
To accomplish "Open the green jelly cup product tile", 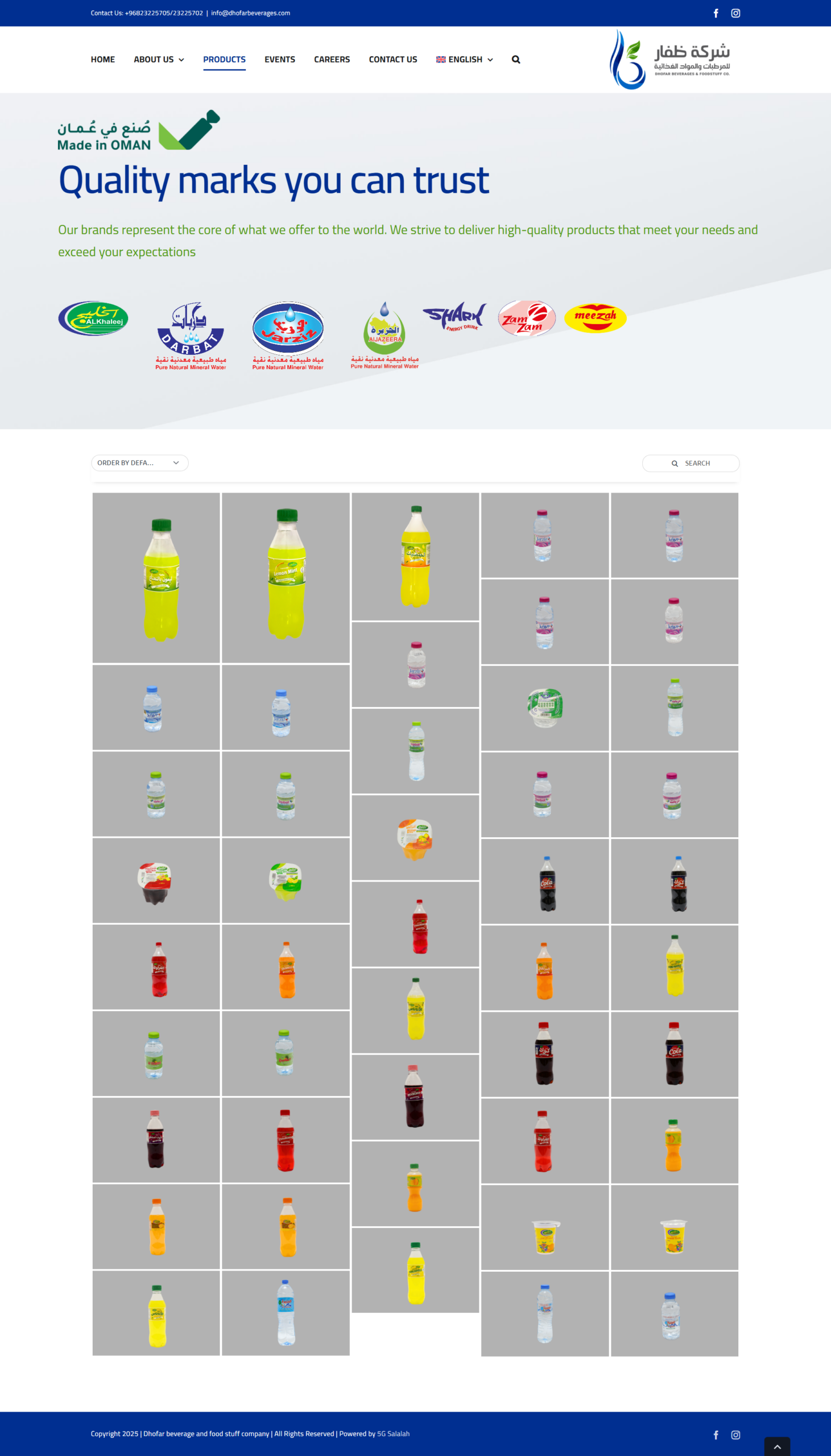I will click(544, 708).
